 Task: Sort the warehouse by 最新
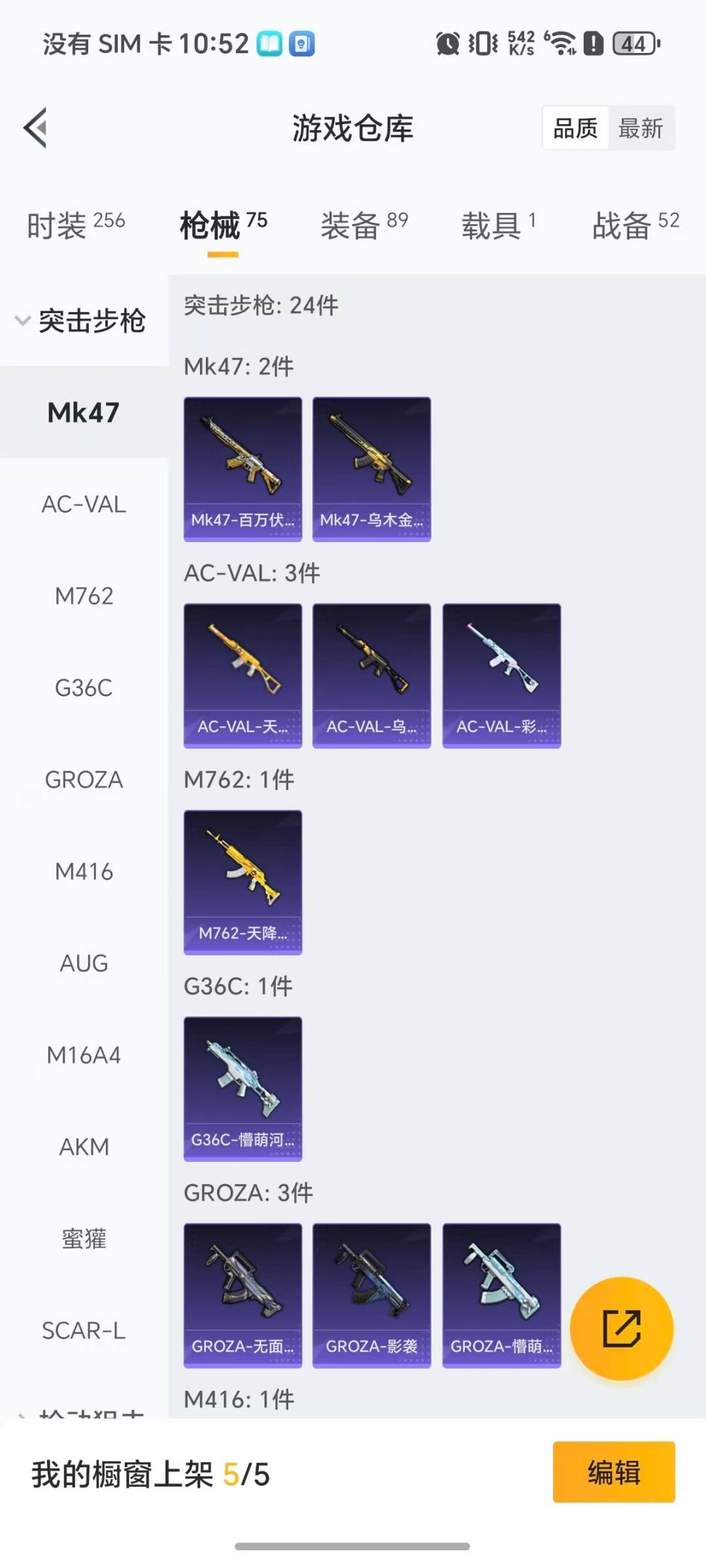tap(641, 128)
